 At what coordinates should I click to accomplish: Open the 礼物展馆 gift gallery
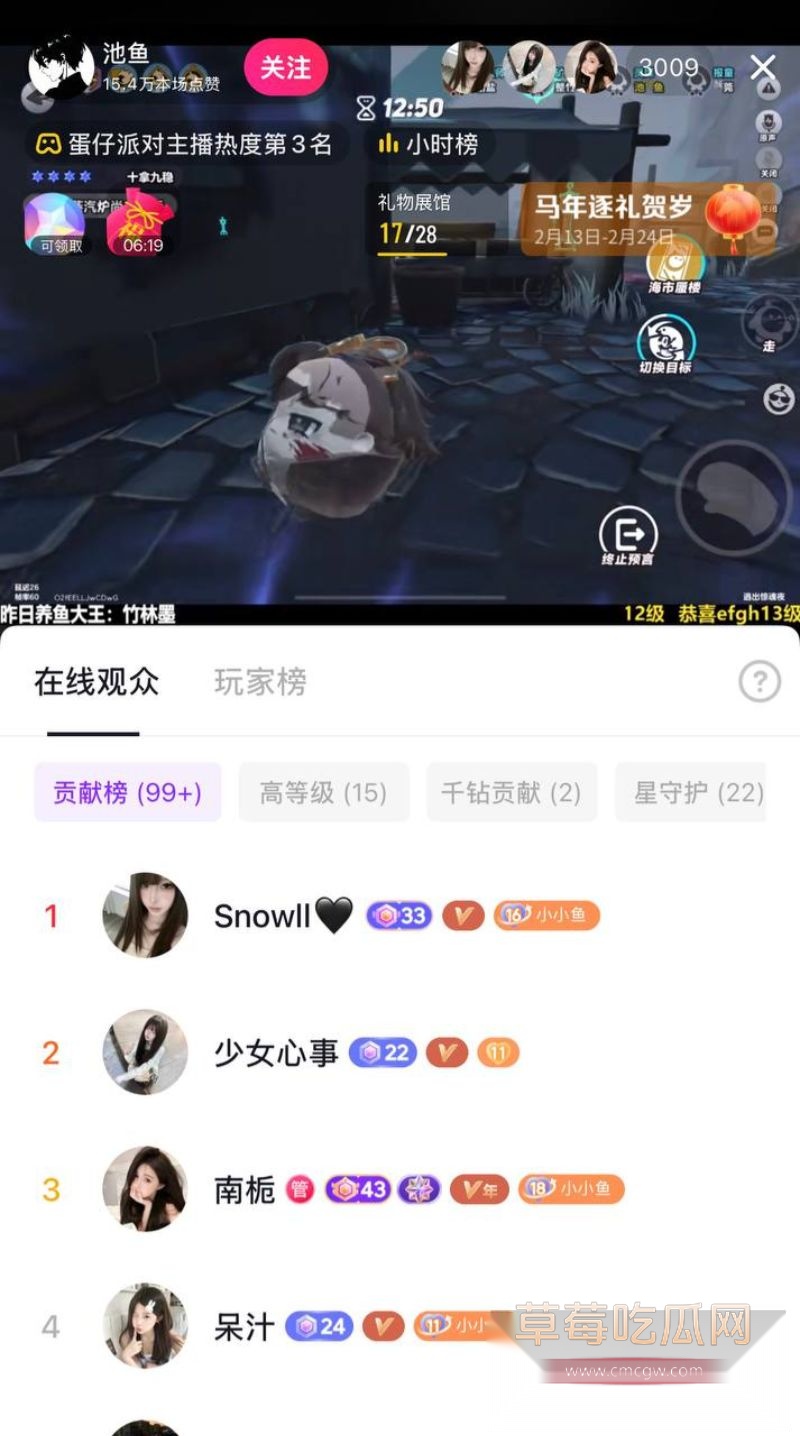click(413, 218)
